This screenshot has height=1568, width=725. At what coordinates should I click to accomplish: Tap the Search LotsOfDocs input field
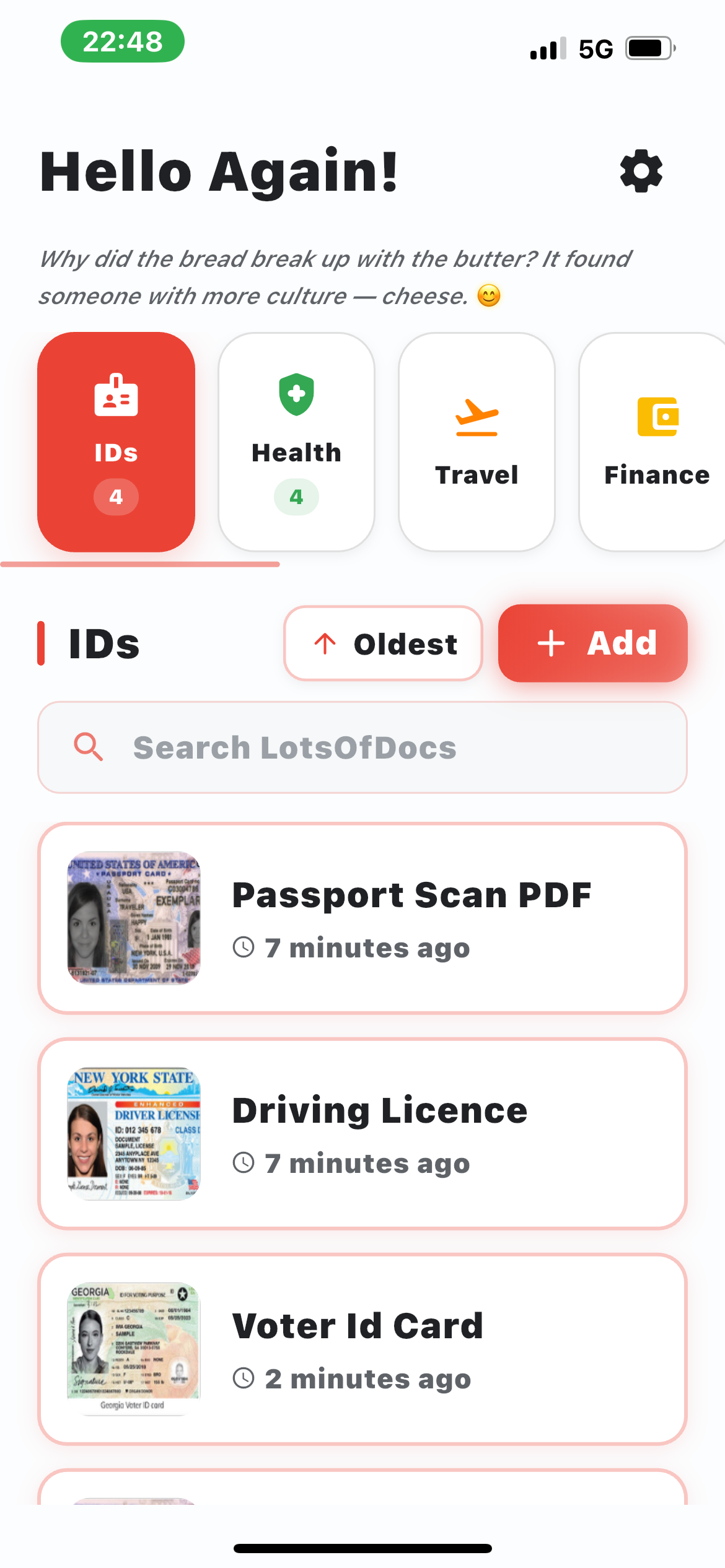(x=362, y=747)
